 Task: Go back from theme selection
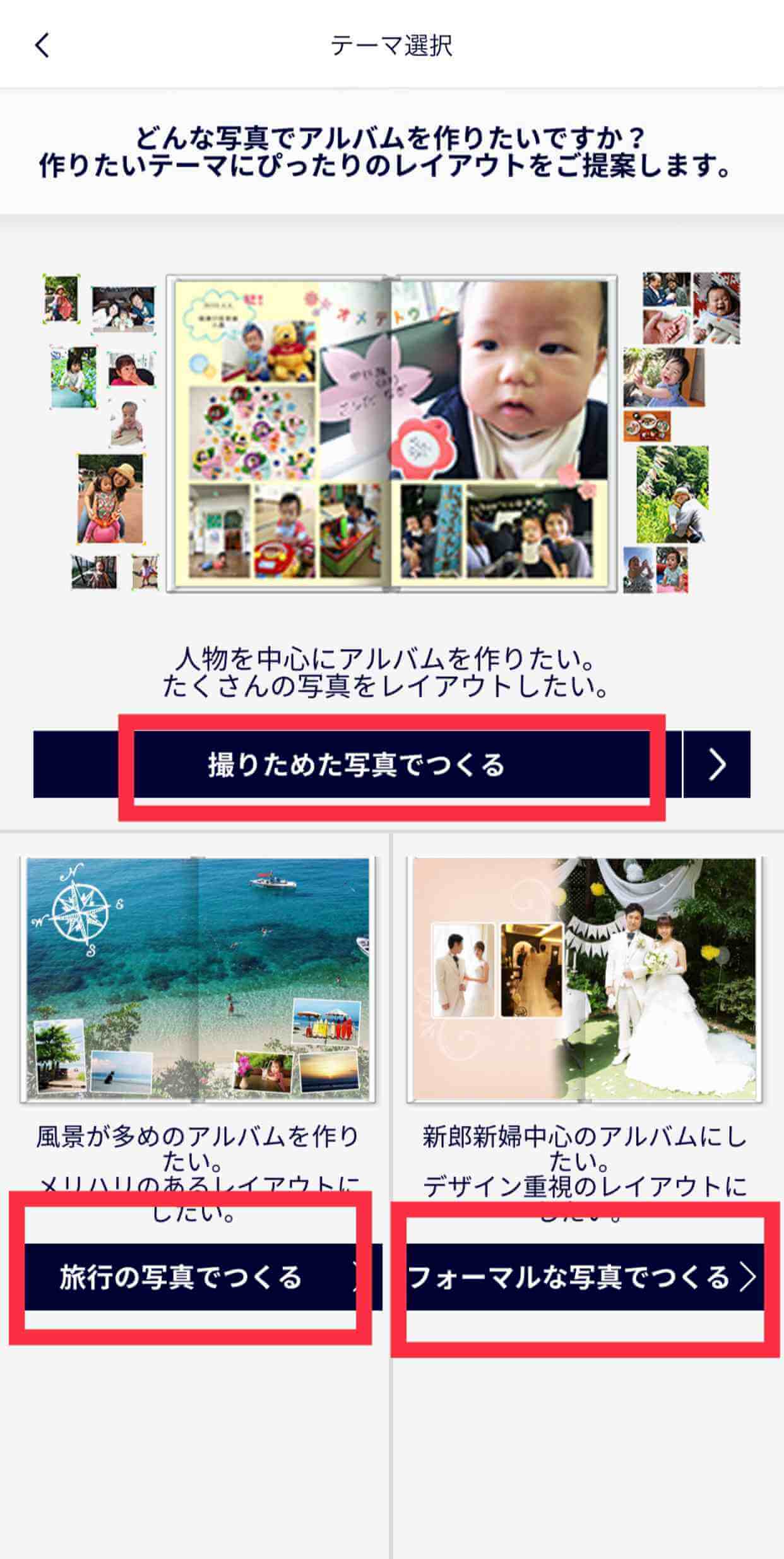point(42,45)
